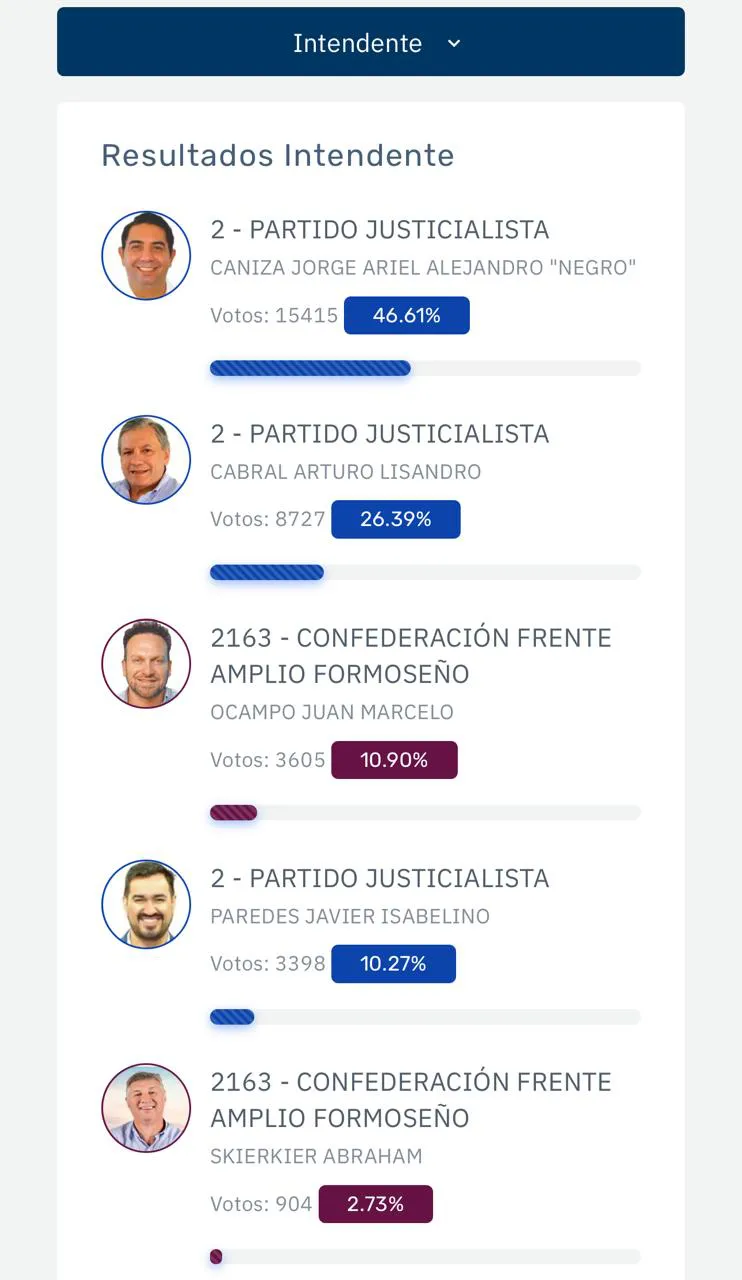The width and height of the screenshot is (742, 1280).
Task: Select the Resultados Intendente heading
Action: [277, 155]
